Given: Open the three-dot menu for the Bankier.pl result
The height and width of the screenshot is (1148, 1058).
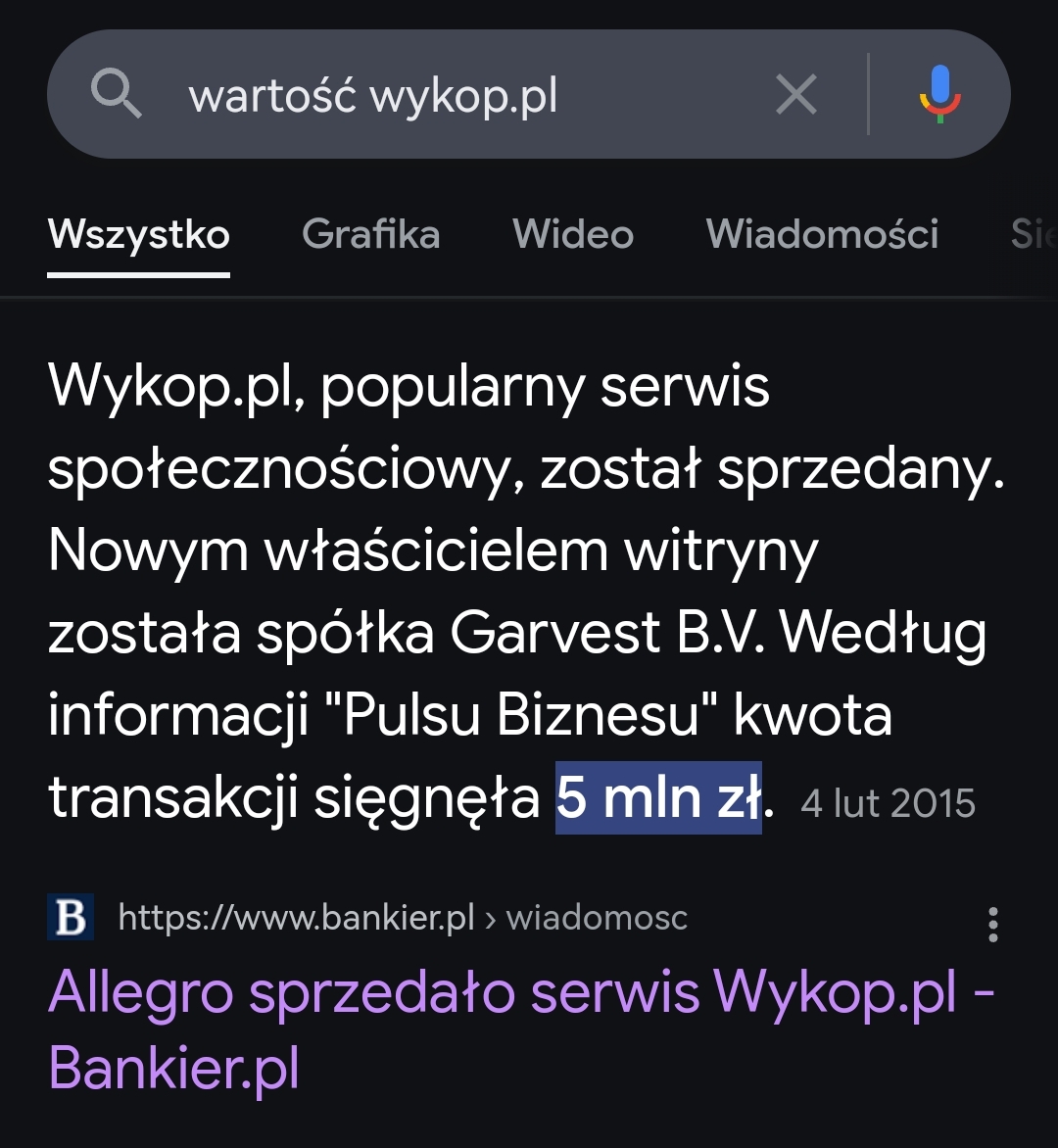Looking at the screenshot, I should pos(993,925).
